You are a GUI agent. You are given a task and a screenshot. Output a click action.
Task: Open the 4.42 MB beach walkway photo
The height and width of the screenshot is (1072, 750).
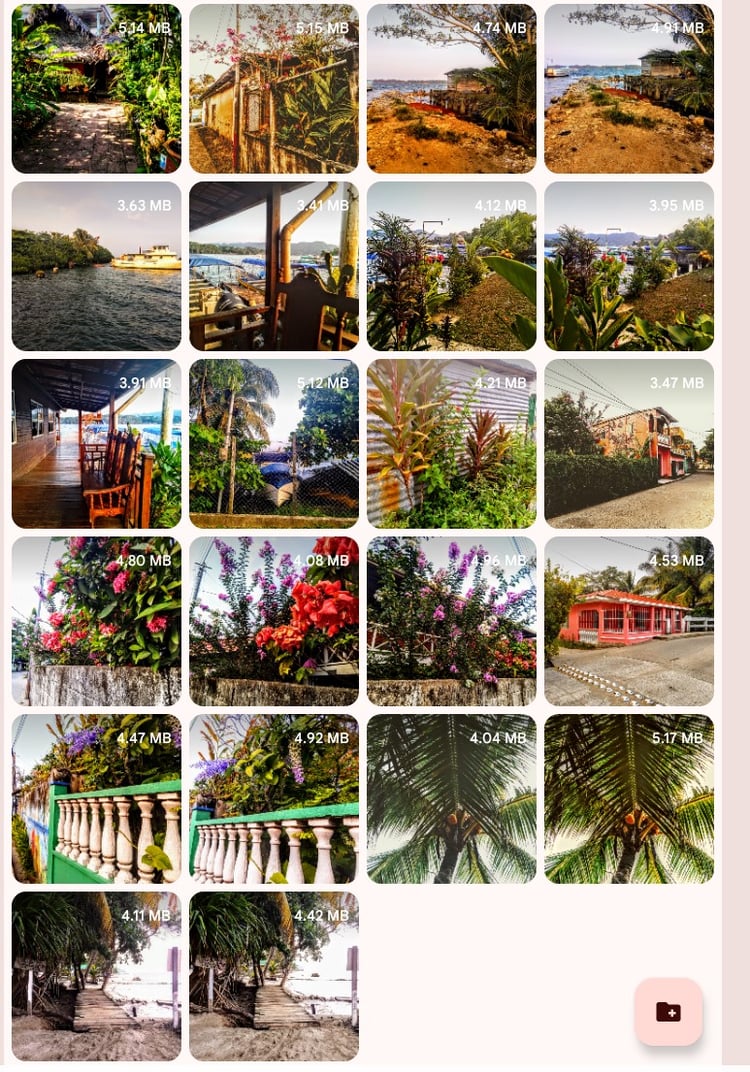pos(273,976)
